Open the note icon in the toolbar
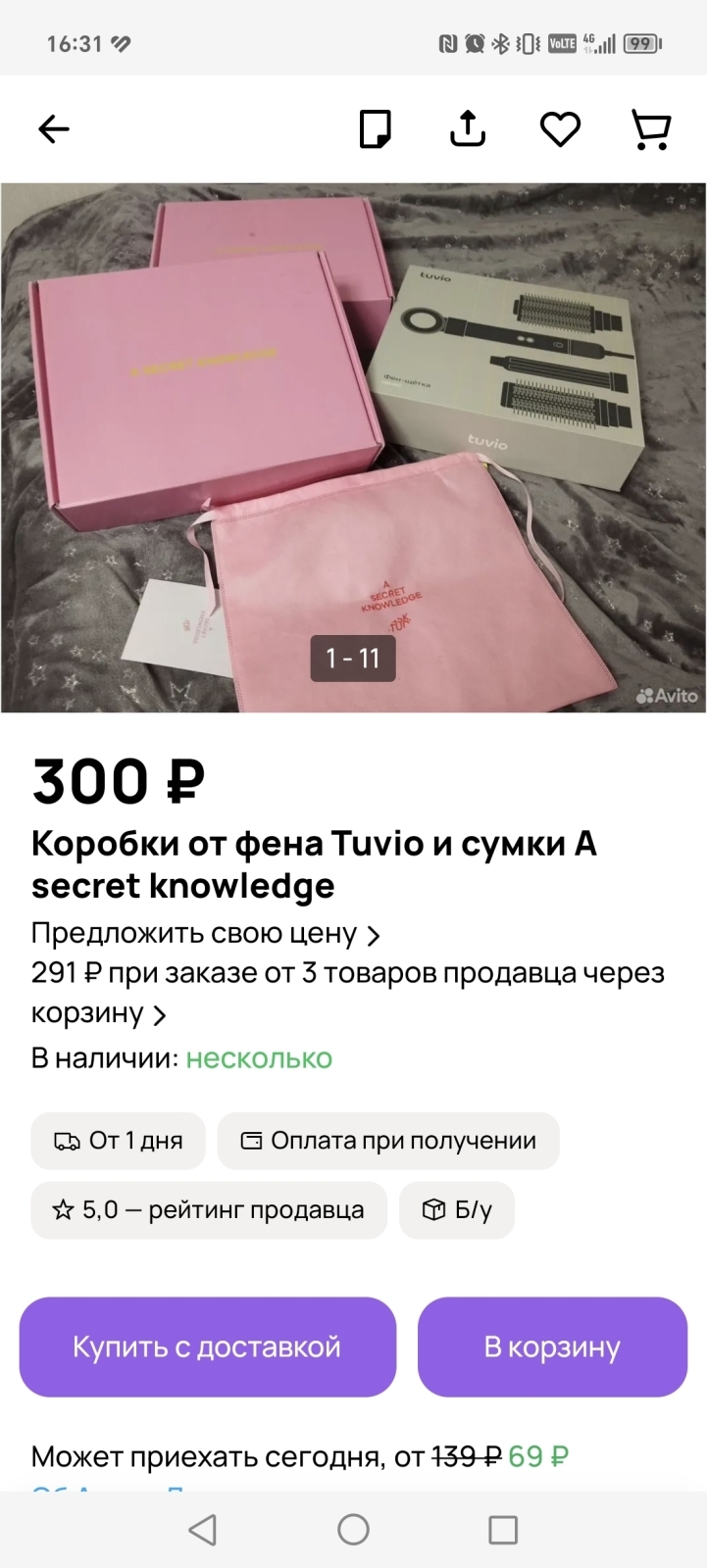 point(376,129)
